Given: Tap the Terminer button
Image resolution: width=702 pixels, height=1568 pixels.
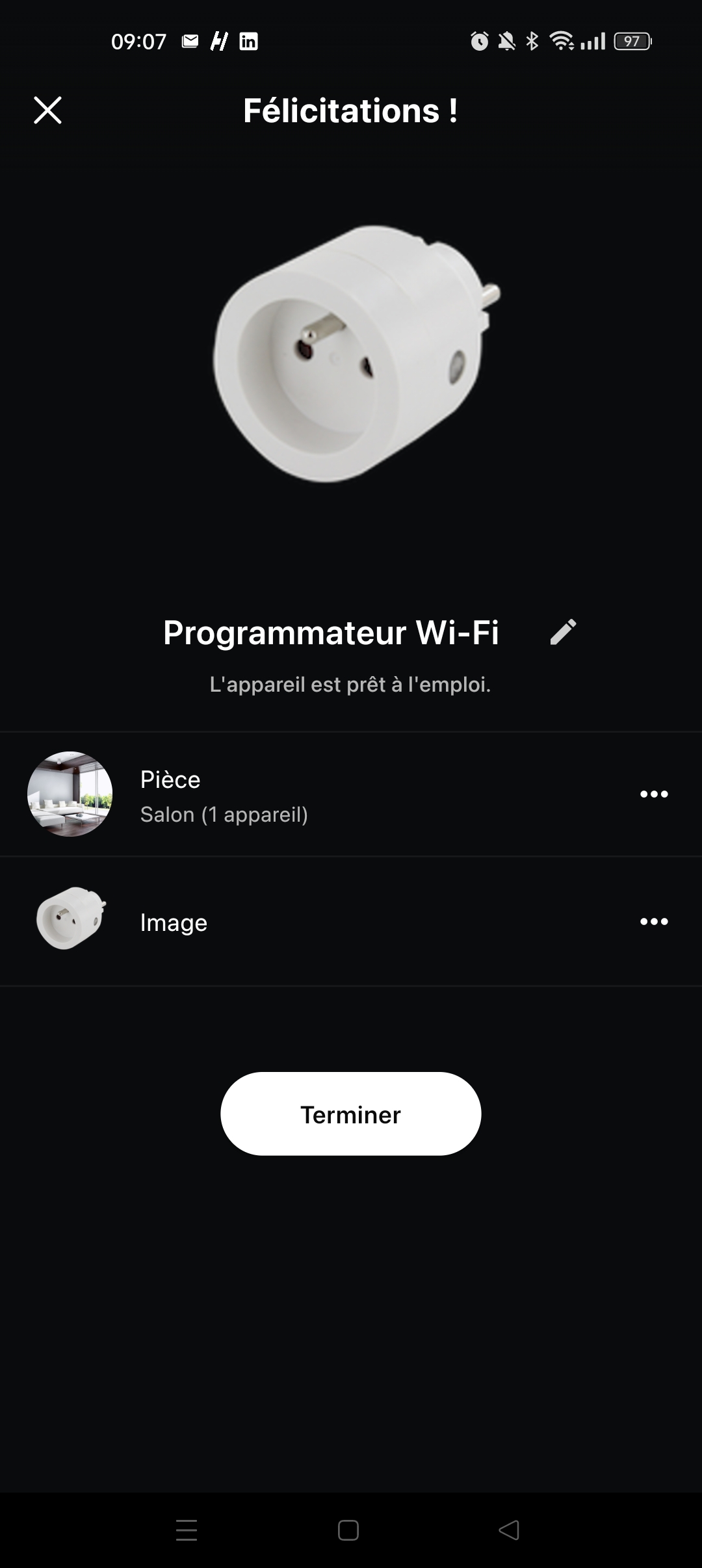Looking at the screenshot, I should click(x=350, y=1114).
